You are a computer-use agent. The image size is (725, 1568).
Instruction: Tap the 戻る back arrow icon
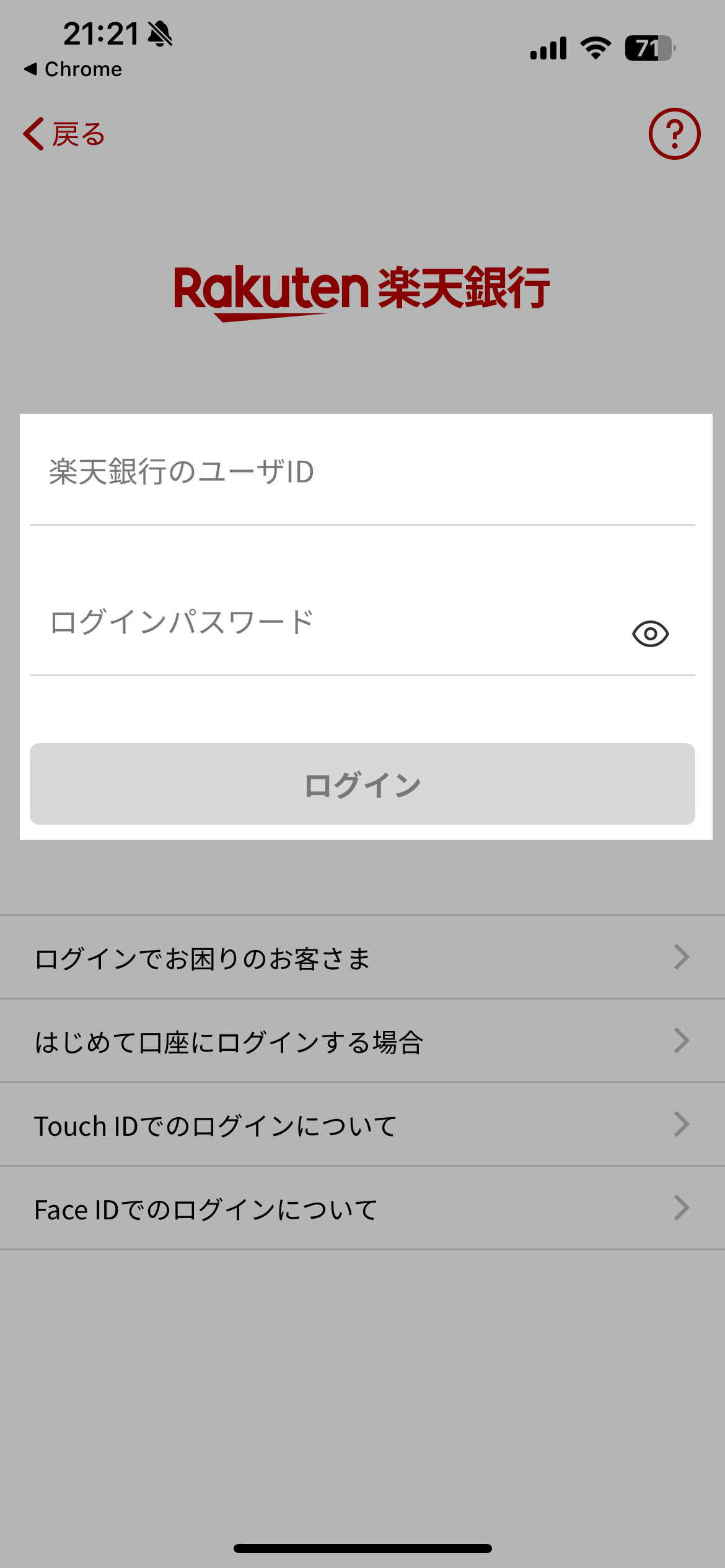click(x=32, y=134)
